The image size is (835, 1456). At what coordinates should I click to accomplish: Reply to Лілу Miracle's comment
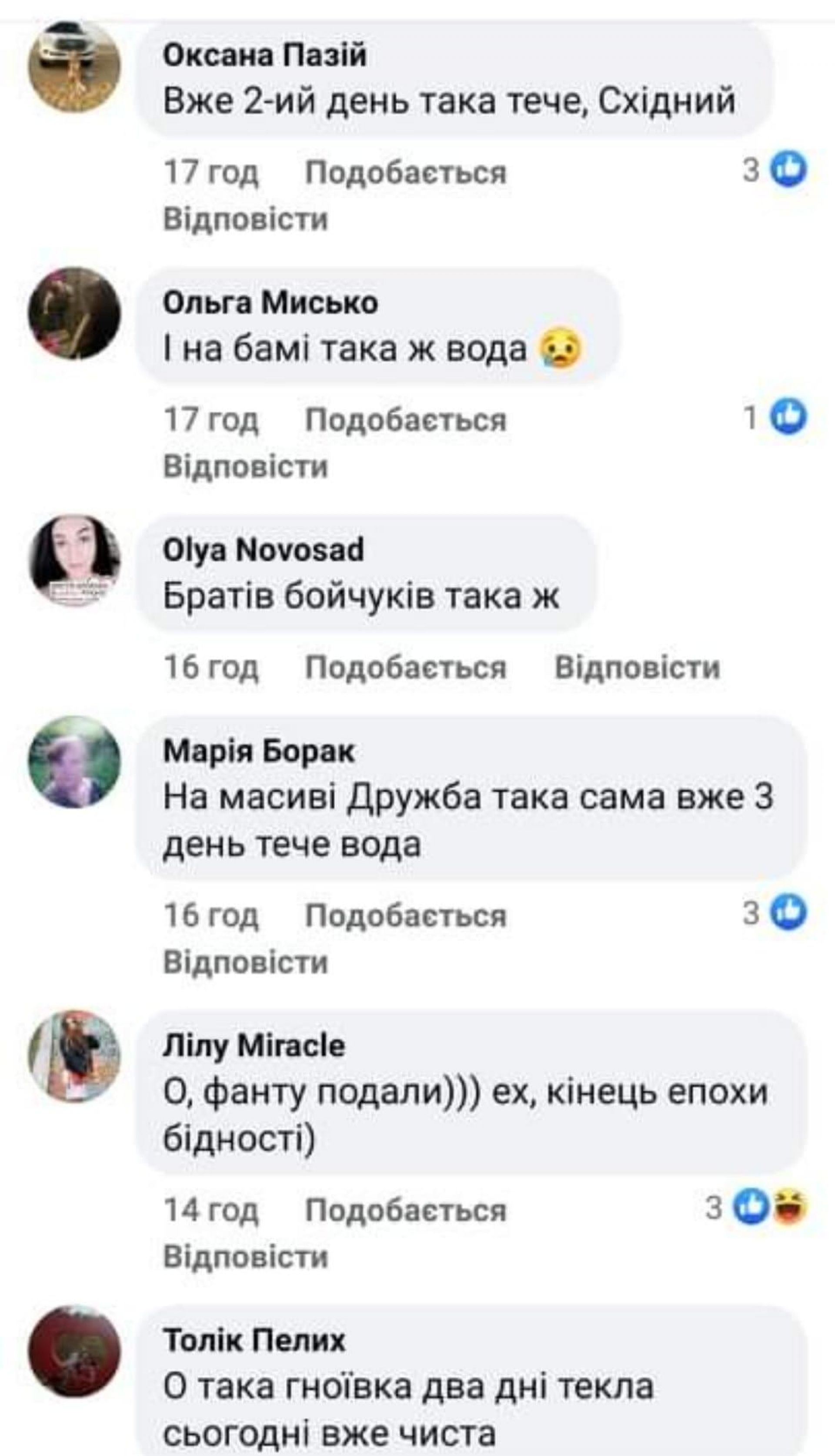[x=245, y=1257]
